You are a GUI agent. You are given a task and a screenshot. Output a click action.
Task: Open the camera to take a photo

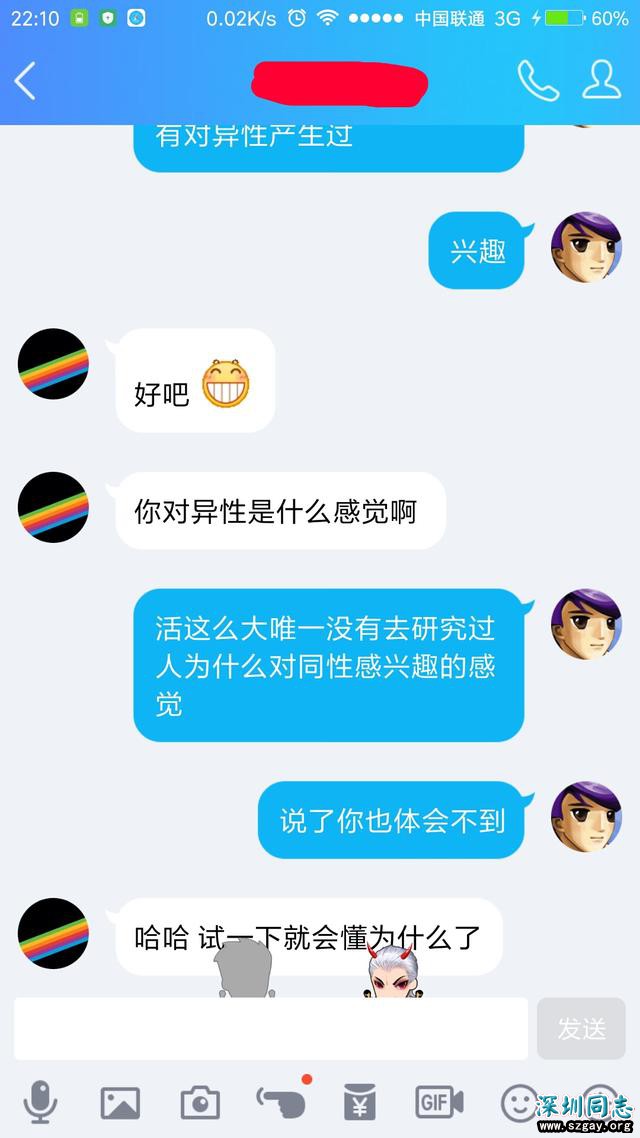point(200,1102)
